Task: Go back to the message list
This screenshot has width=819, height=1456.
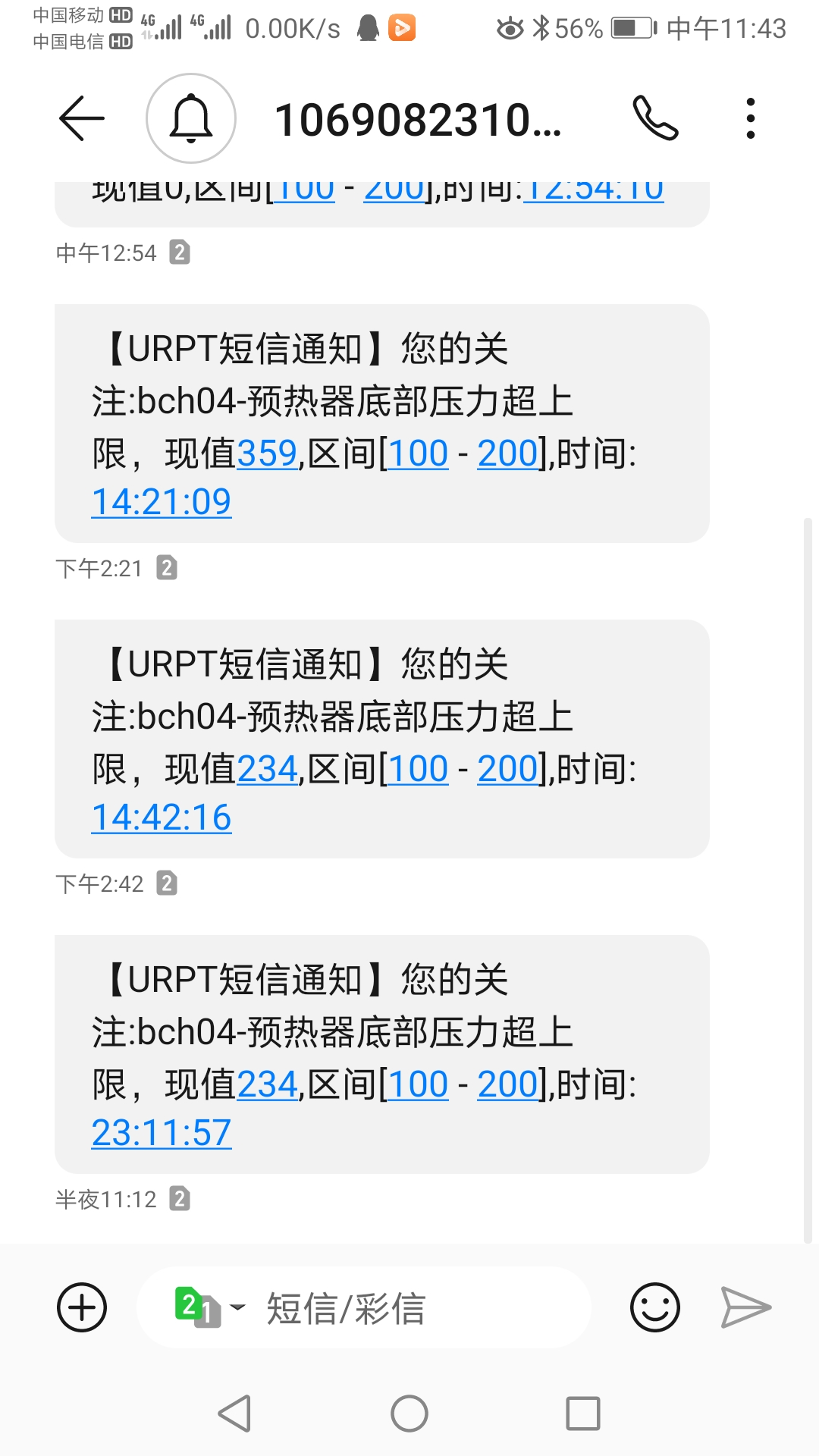Action: point(82,118)
